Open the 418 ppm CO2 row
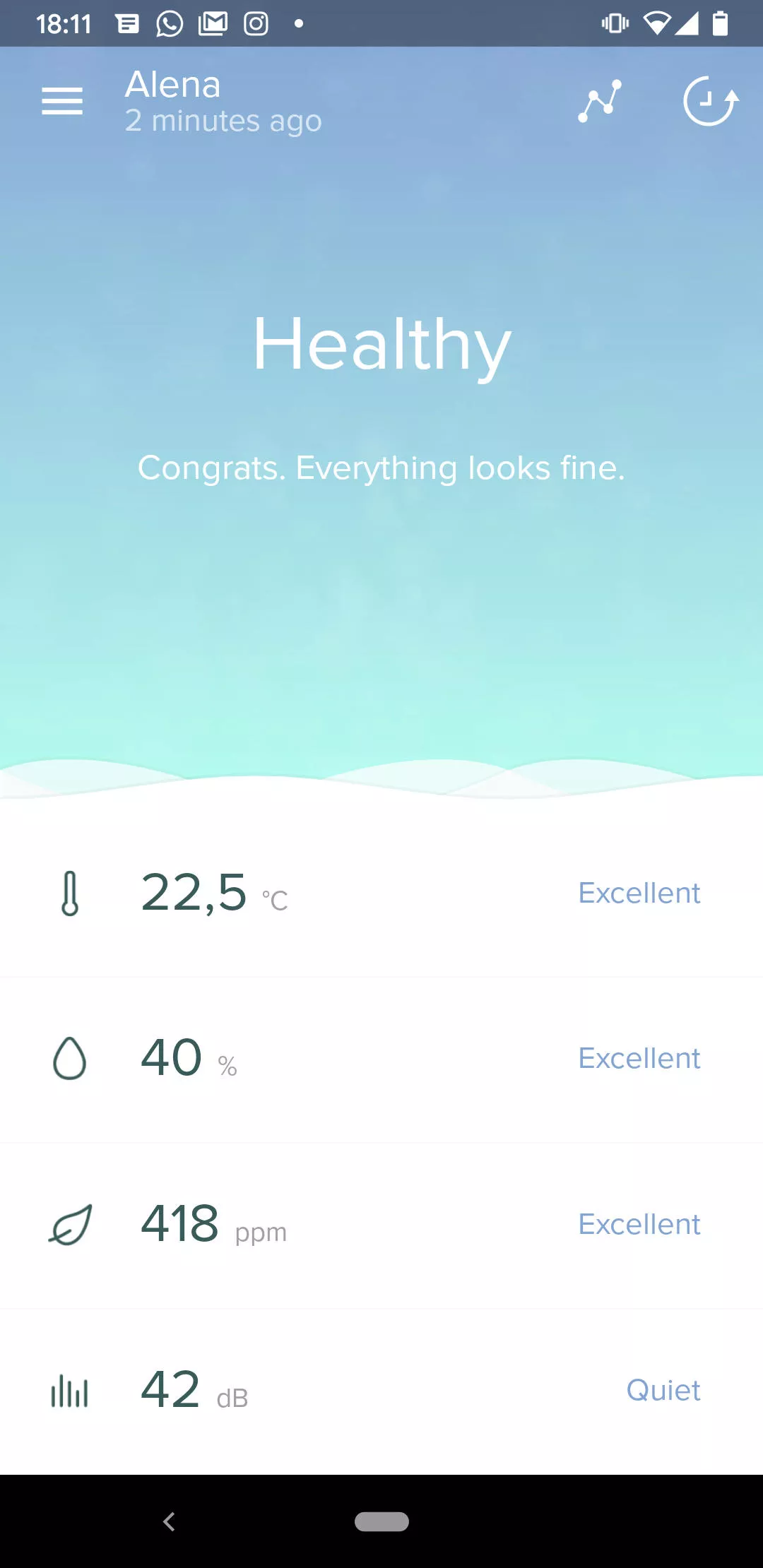The image size is (763, 1568). click(381, 1226)
